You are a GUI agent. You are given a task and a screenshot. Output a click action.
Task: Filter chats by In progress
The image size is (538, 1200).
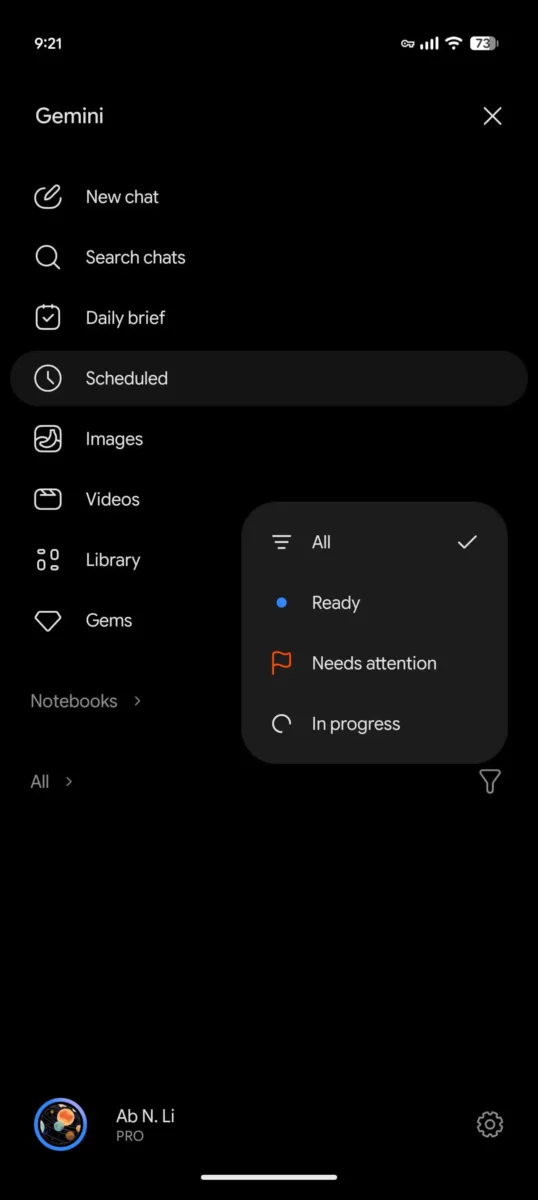tap(375, 724)
